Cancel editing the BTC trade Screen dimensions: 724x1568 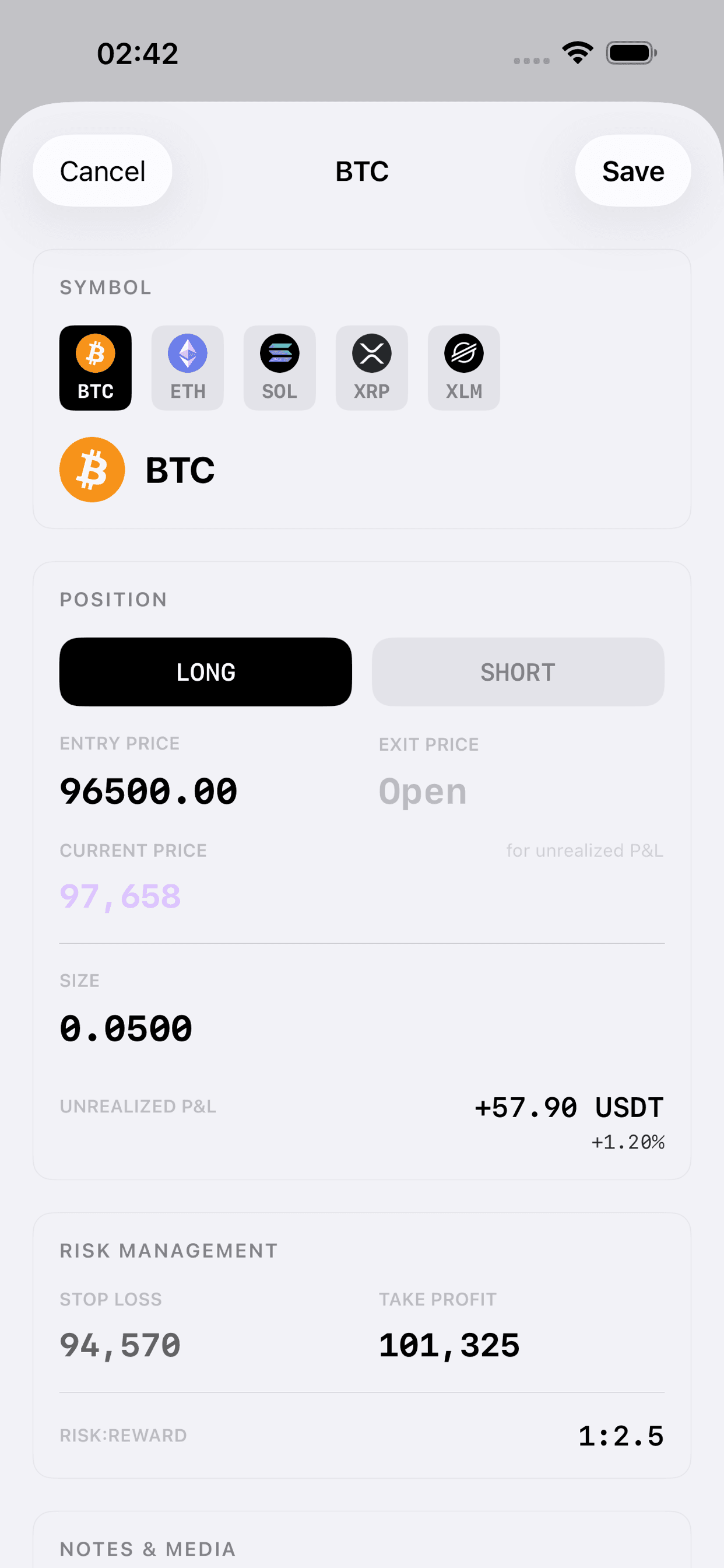tap(102, 171)
